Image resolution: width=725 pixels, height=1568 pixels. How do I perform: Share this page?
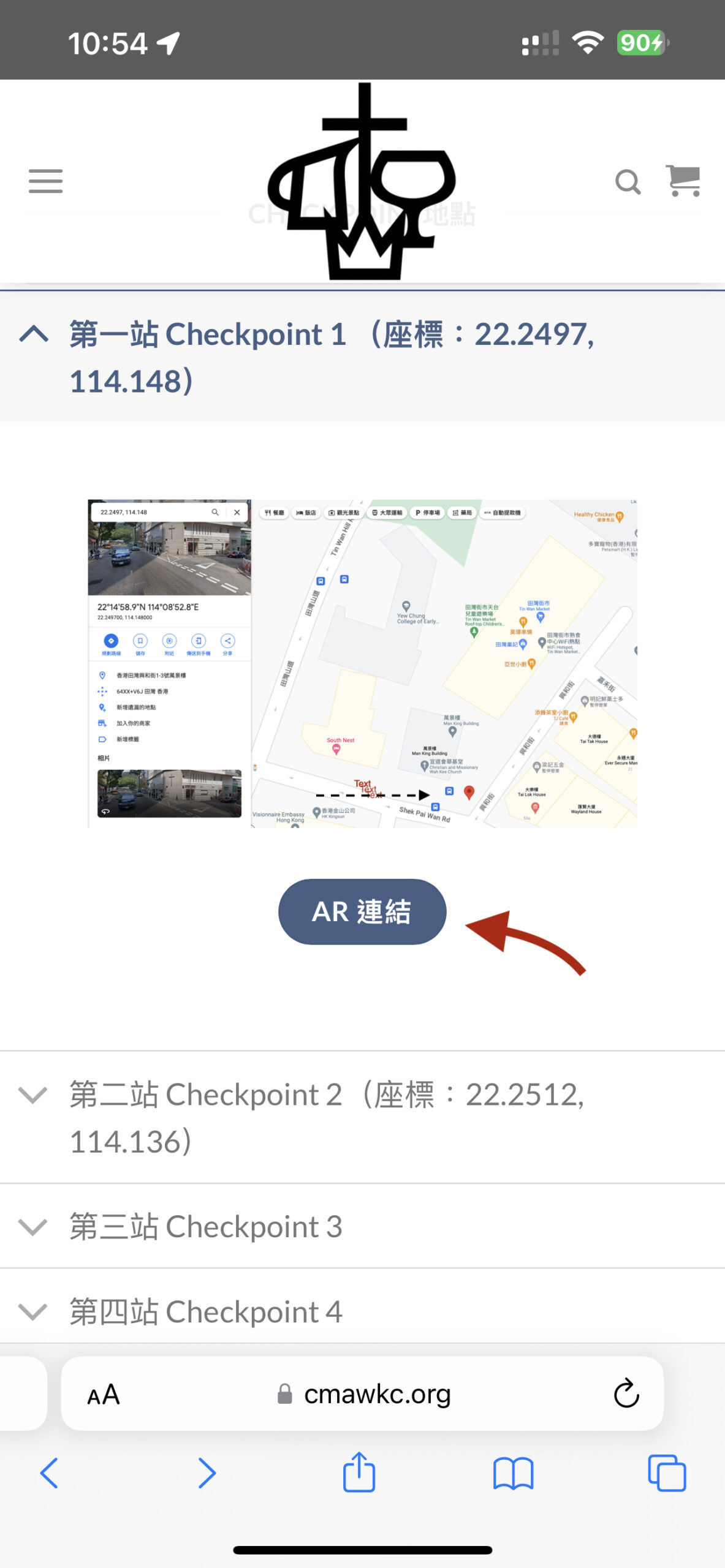[359, 1472]
